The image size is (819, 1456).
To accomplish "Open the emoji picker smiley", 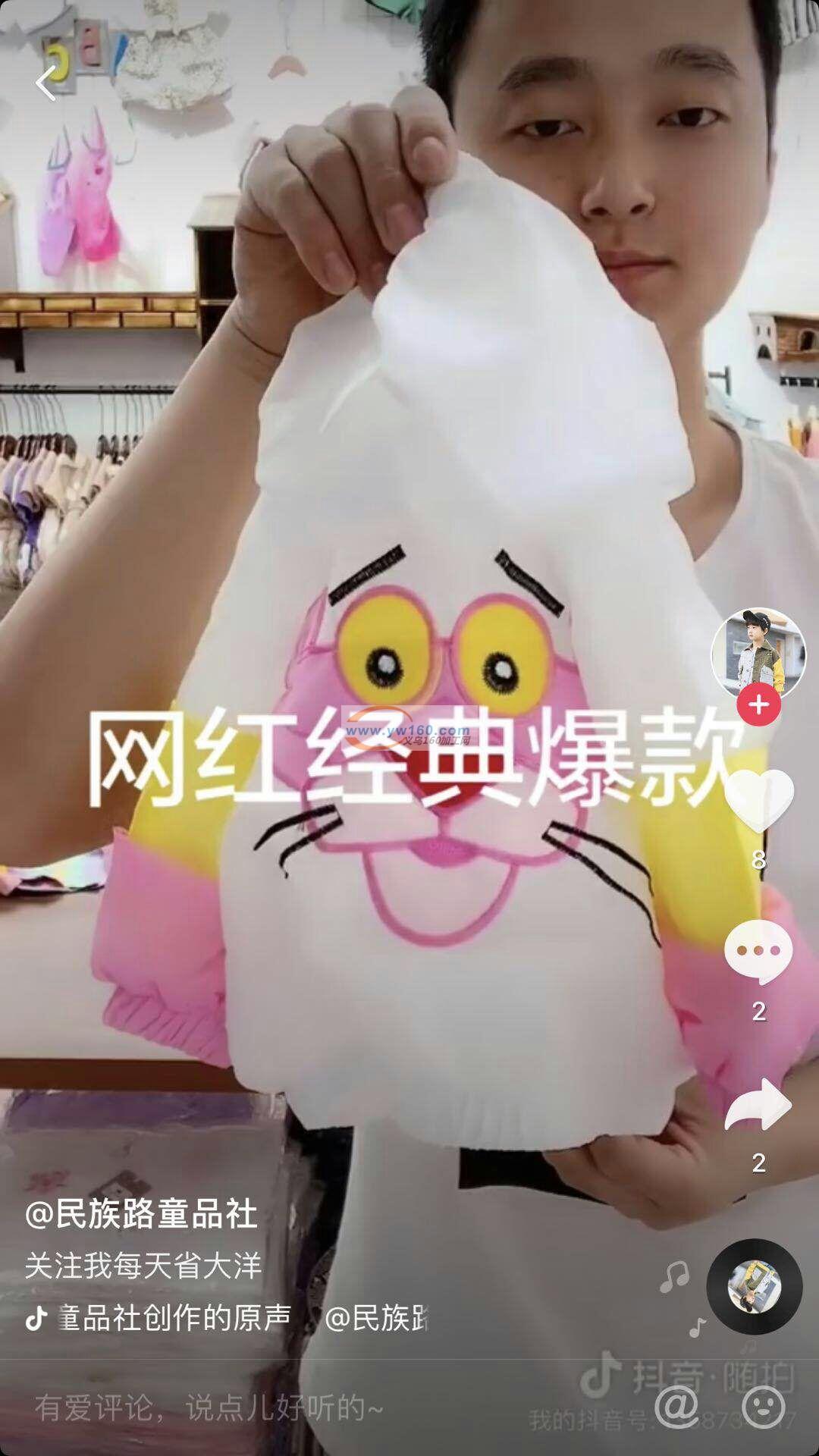I will (x=763, y=1407).
